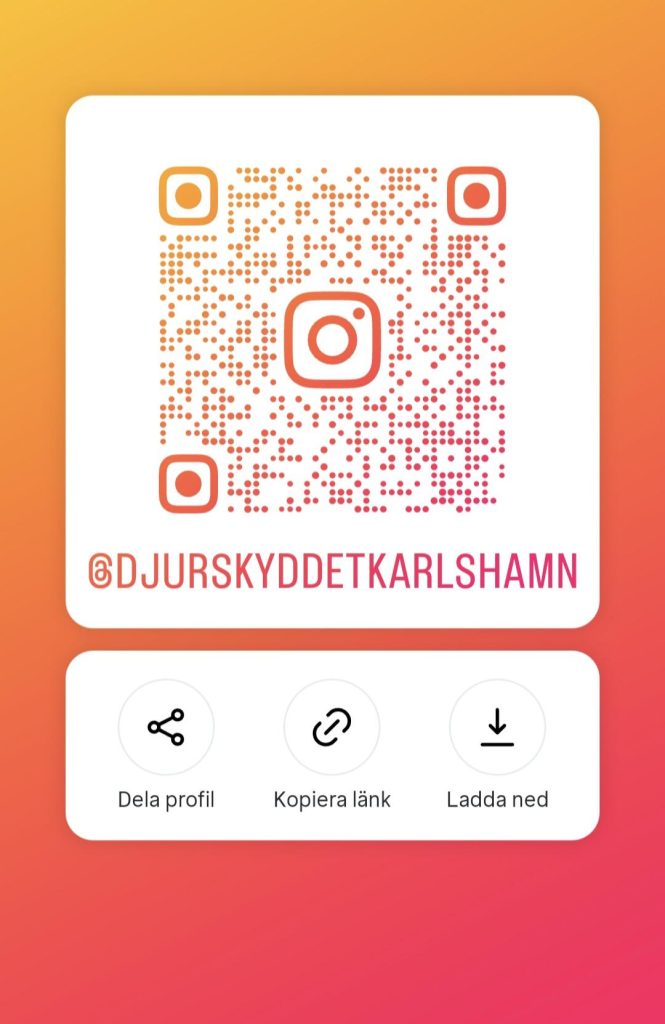Download the QR code via Ladda ned
This screenshot has width=665, height=1024.
[497, 727]
